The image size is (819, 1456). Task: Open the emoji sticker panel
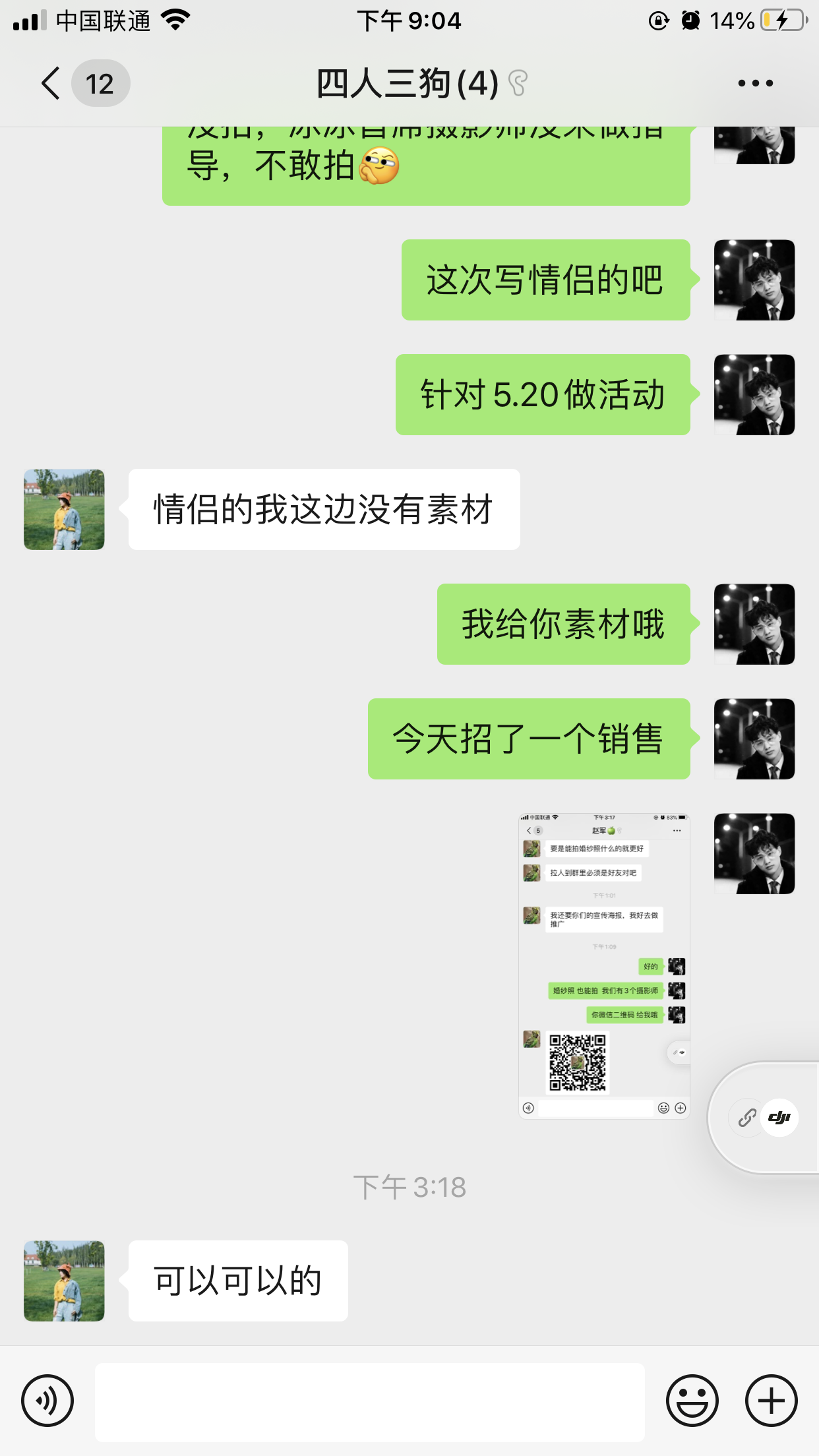click(692, 1401)
